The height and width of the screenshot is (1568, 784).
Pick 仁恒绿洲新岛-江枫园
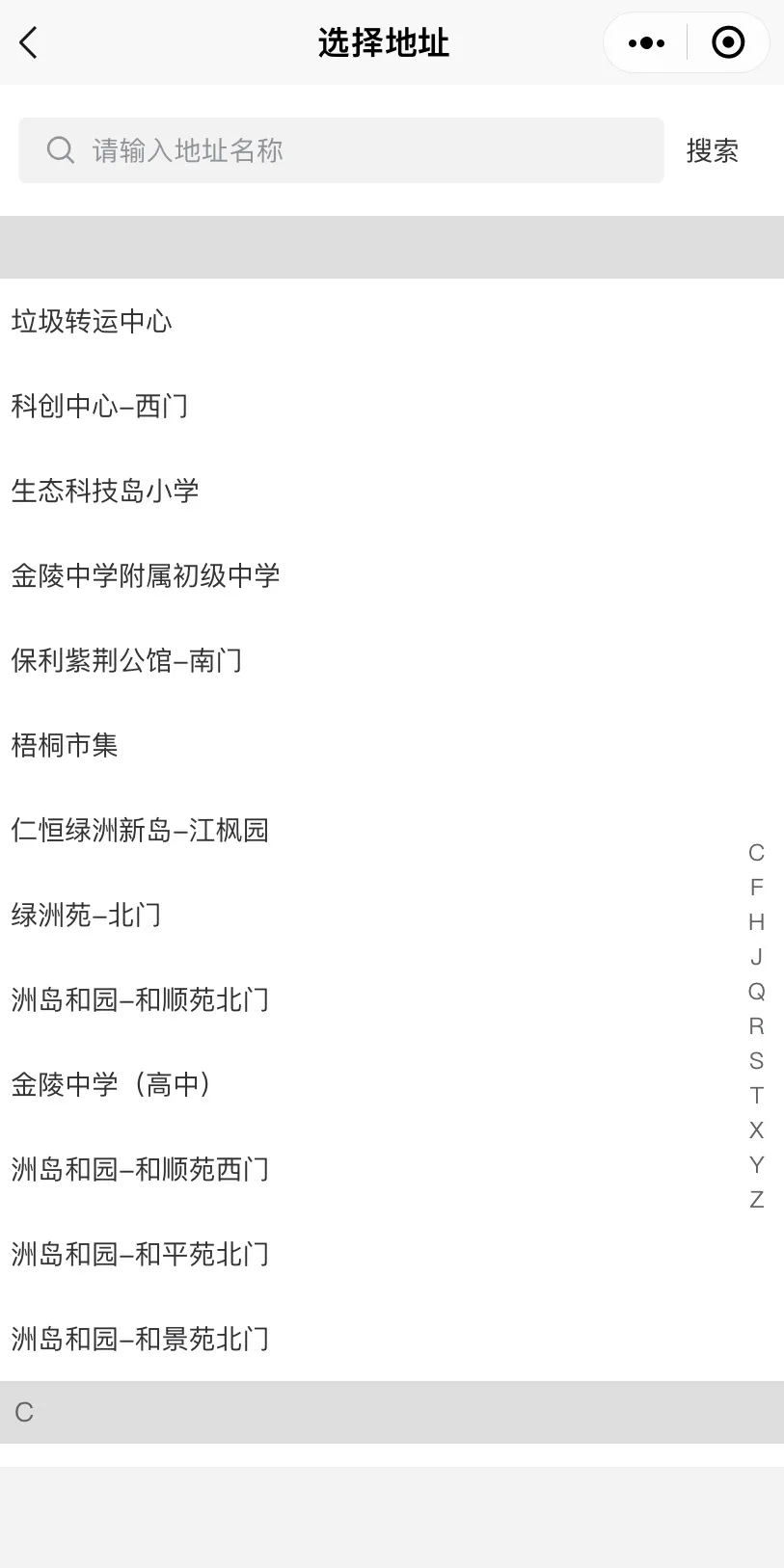point(140,830)
